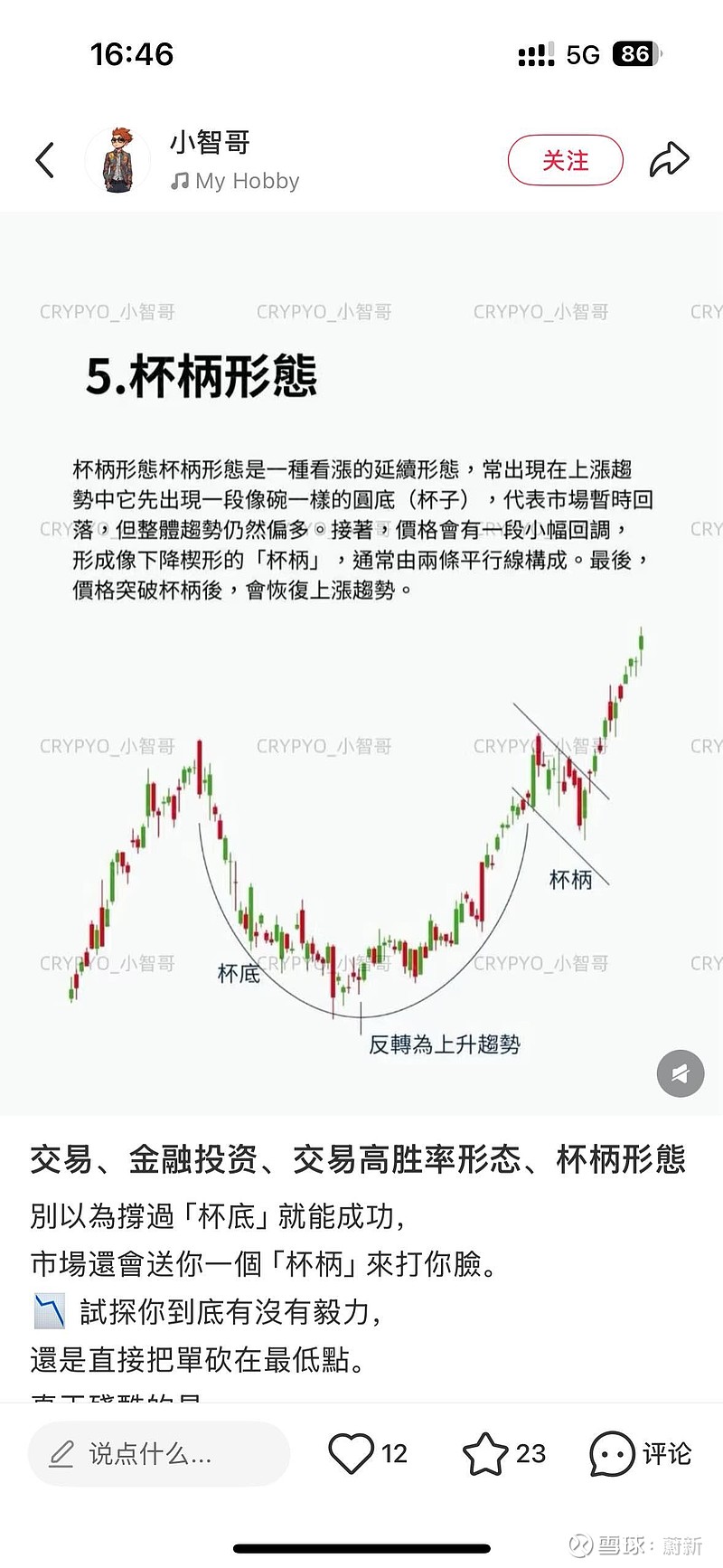This screenshot has height=1568, width=723.
Task: Toggle the mute speaker on the chart image
Action: (x=680, y=1073)
